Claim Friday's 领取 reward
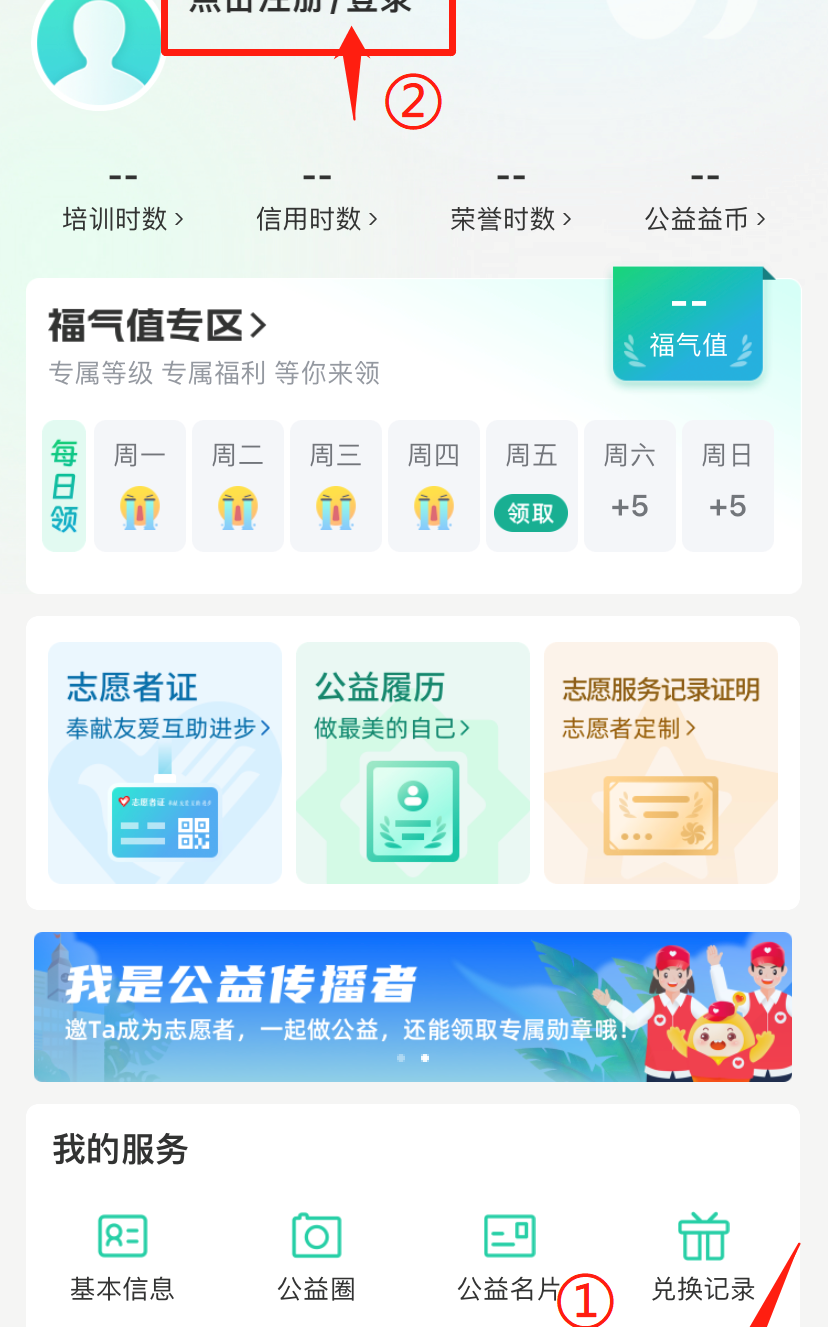 [x=531, y=513]
